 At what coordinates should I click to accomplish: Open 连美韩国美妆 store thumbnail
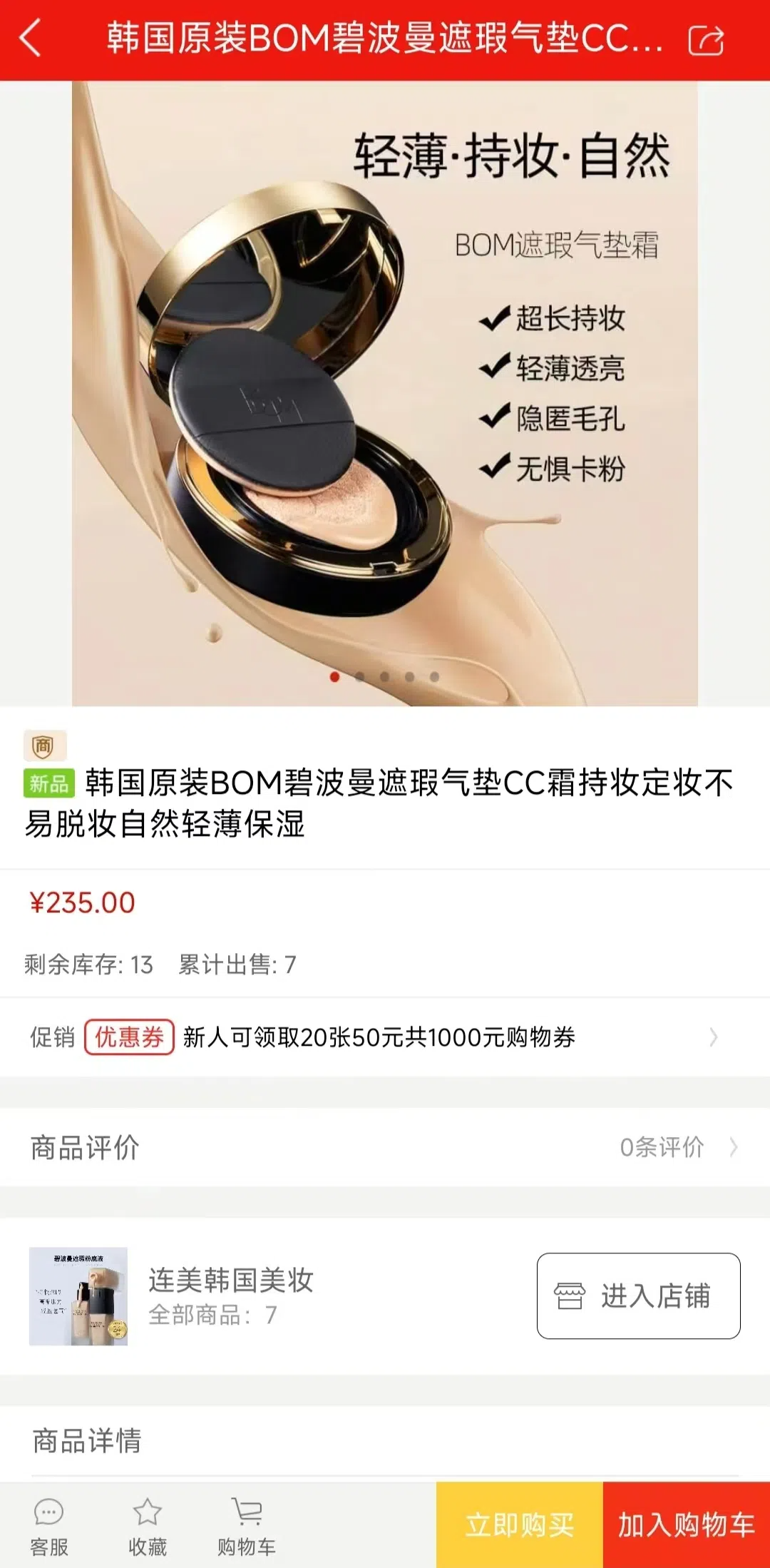[x=78, y=1295]
